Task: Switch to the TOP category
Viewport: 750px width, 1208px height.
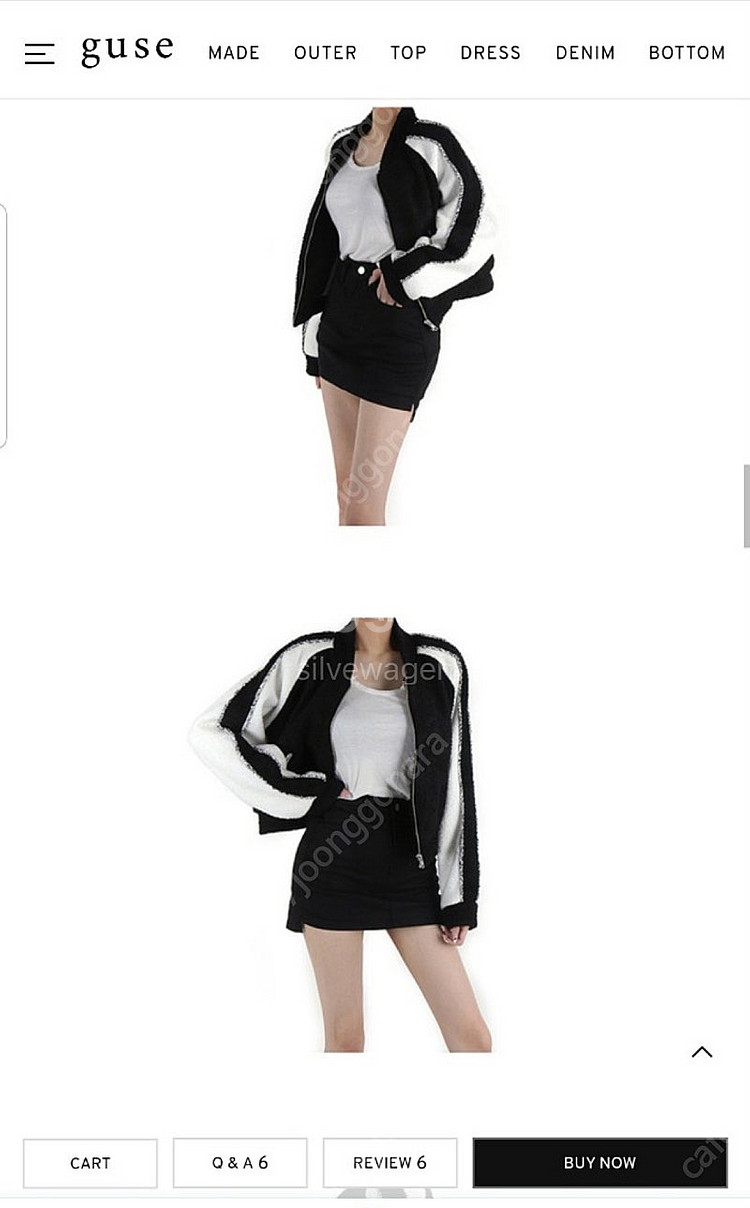Action: [408, 53]
